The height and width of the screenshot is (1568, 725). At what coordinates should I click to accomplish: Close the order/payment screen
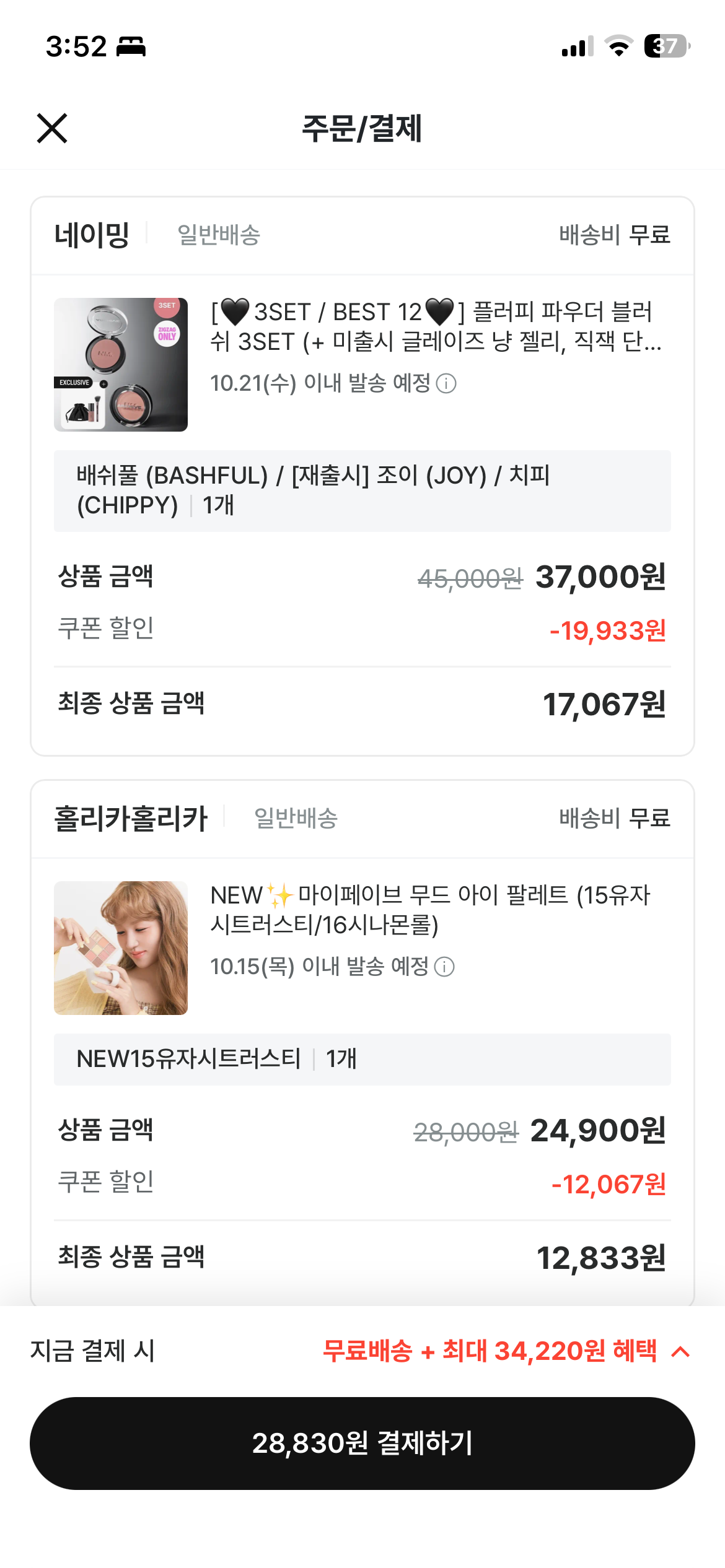click(52, 128)
